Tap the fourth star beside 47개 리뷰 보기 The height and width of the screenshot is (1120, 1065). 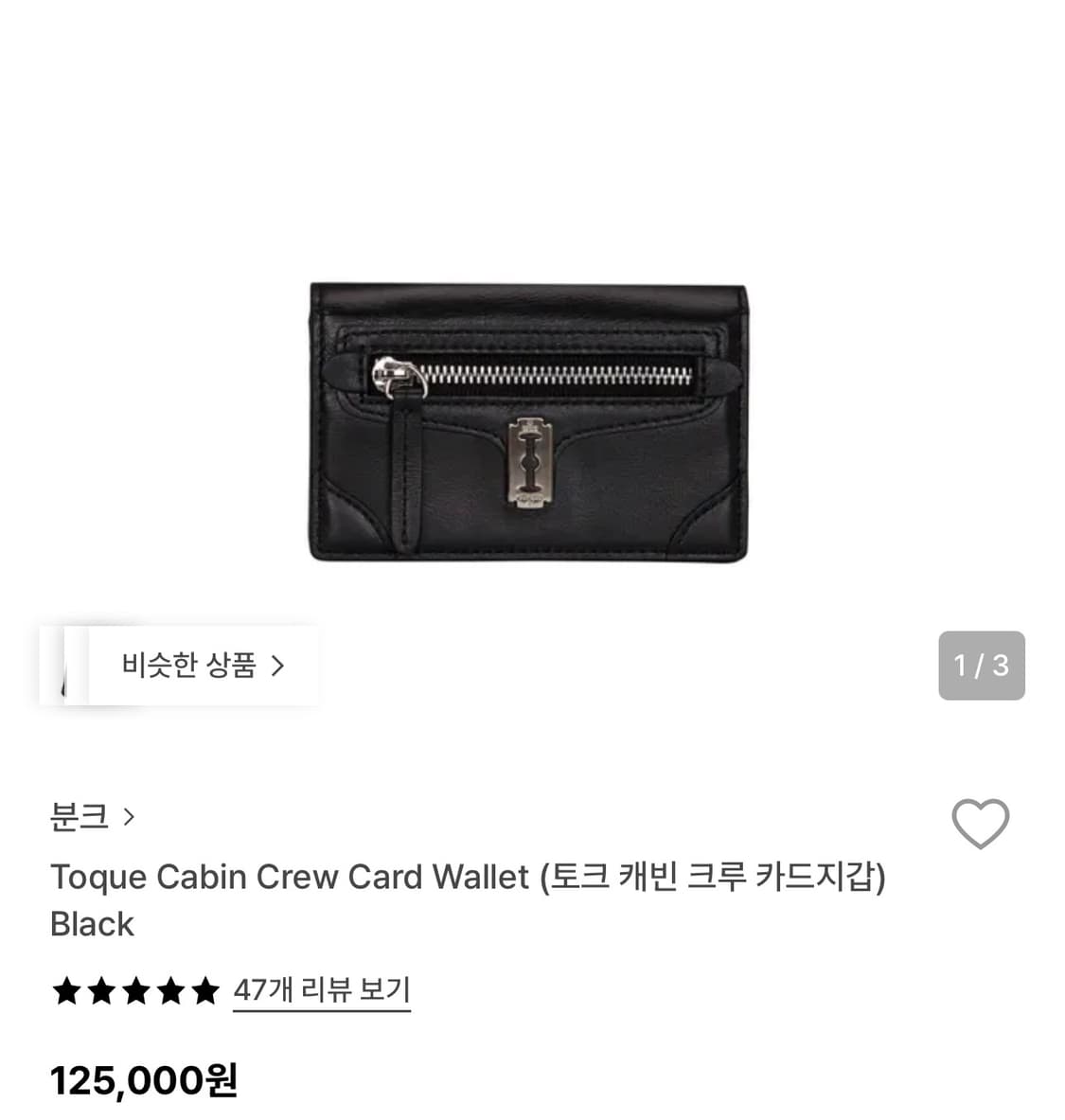(x=169, y=990)
